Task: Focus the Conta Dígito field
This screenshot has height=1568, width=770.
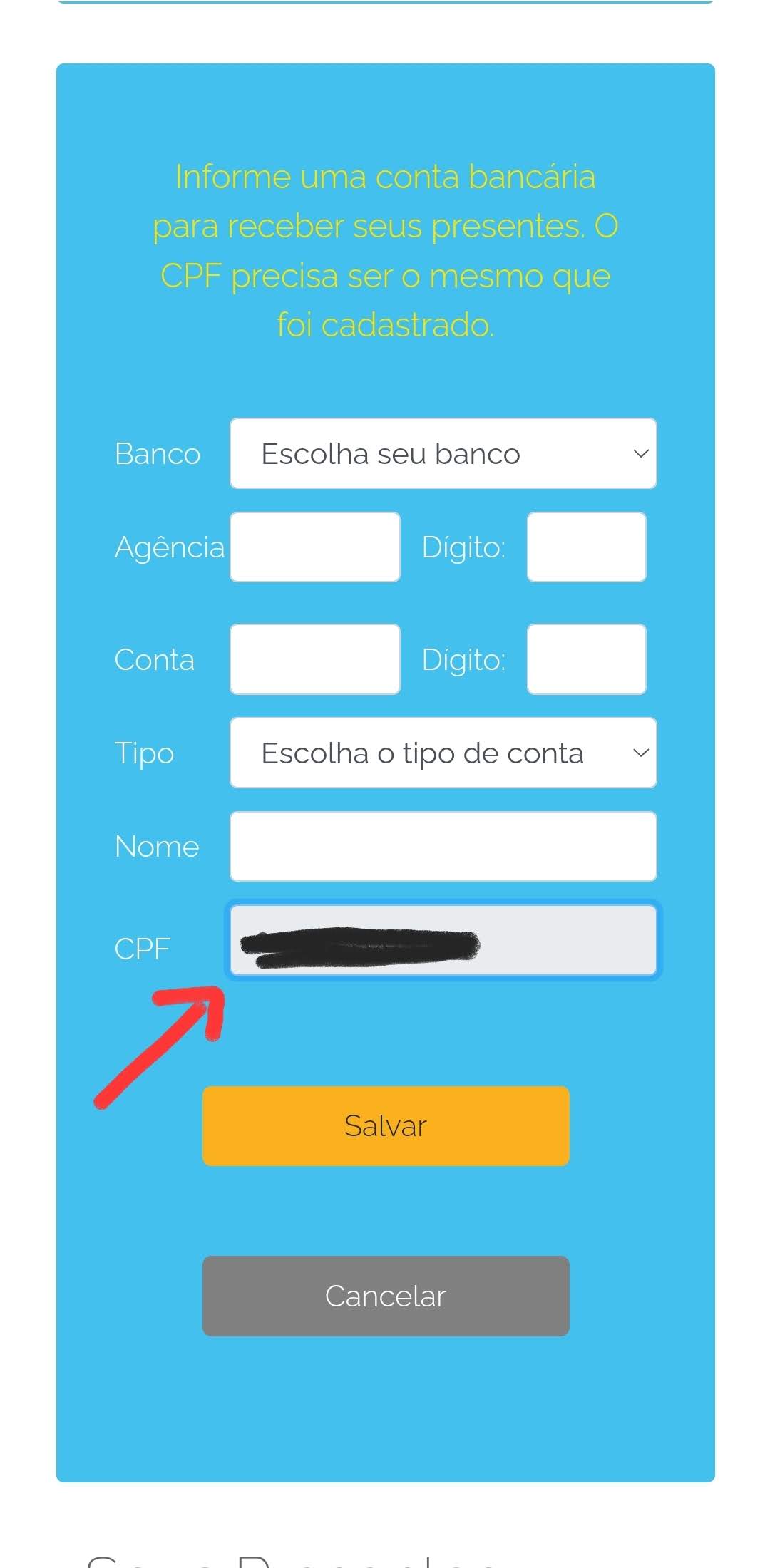Action: [x=586, y=659]
